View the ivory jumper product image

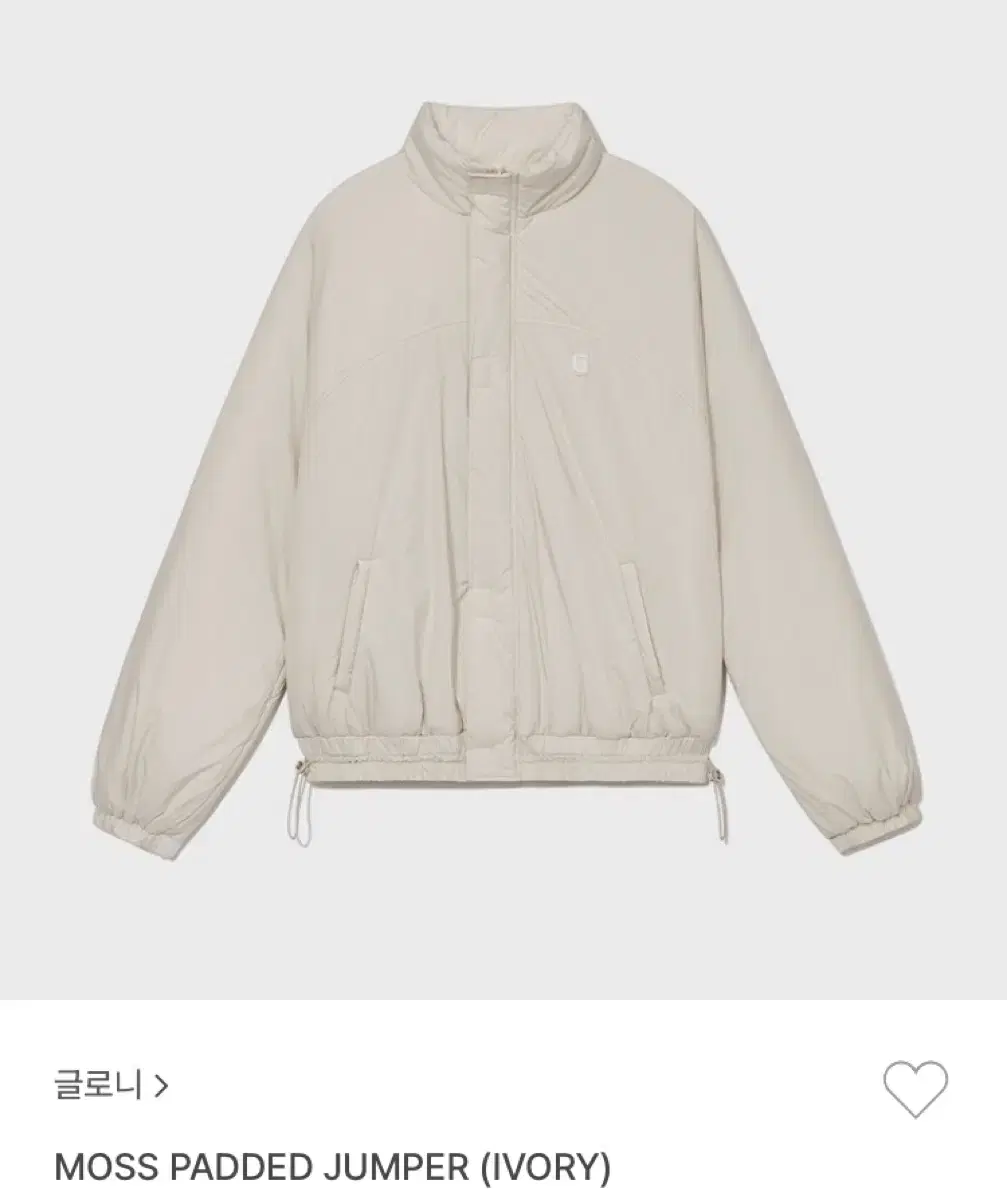pyautogui.click(x=503, y=500)
